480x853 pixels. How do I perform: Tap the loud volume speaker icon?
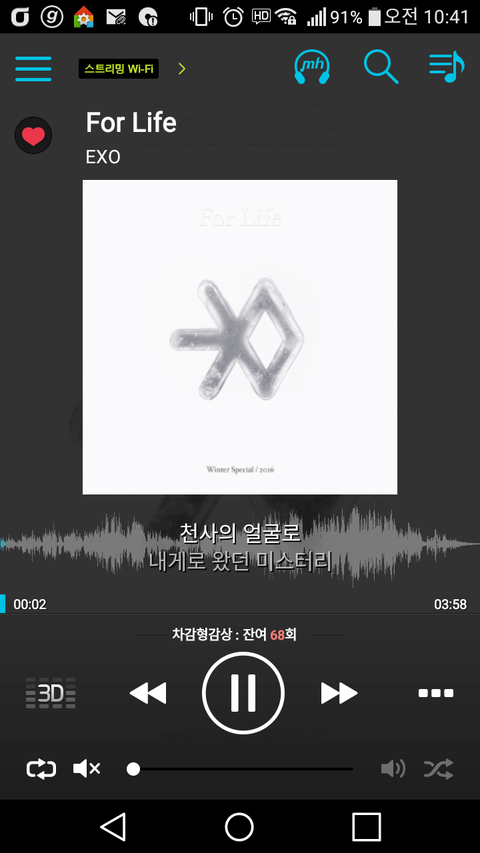393,769
